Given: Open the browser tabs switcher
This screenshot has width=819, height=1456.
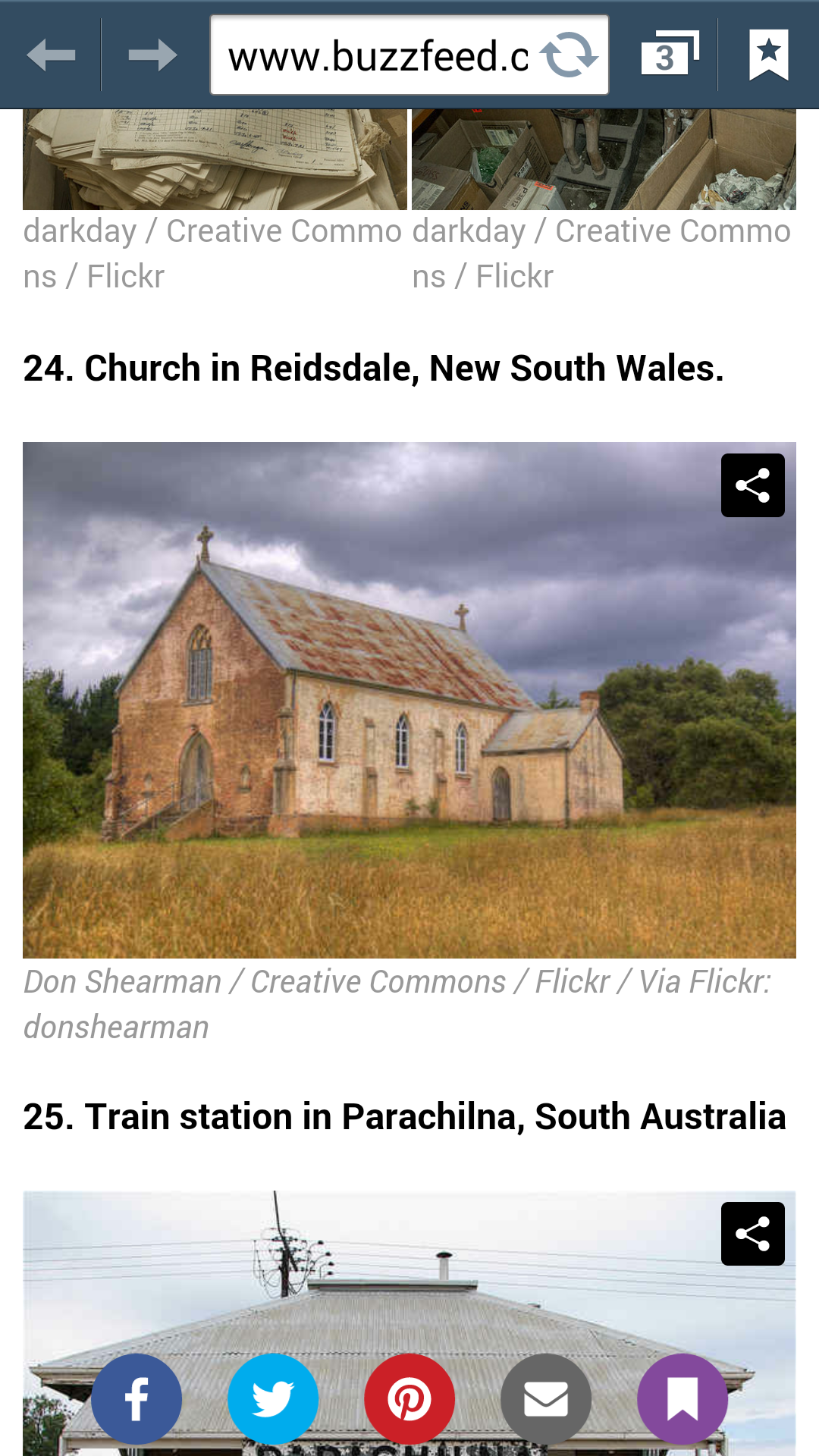Looking at the screenshot, I should pos(669,55).
